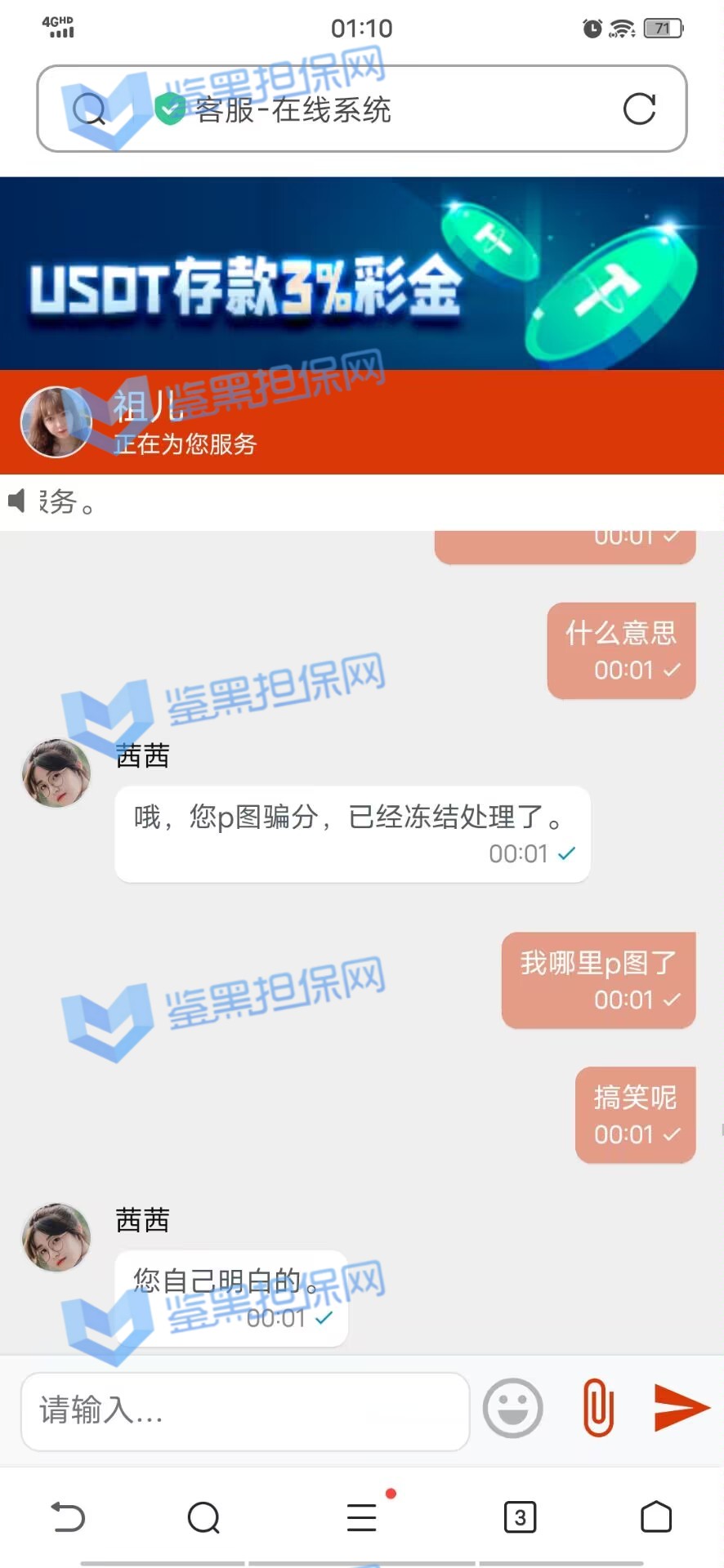Focus the 请输入 message field

coord(245,1411)
